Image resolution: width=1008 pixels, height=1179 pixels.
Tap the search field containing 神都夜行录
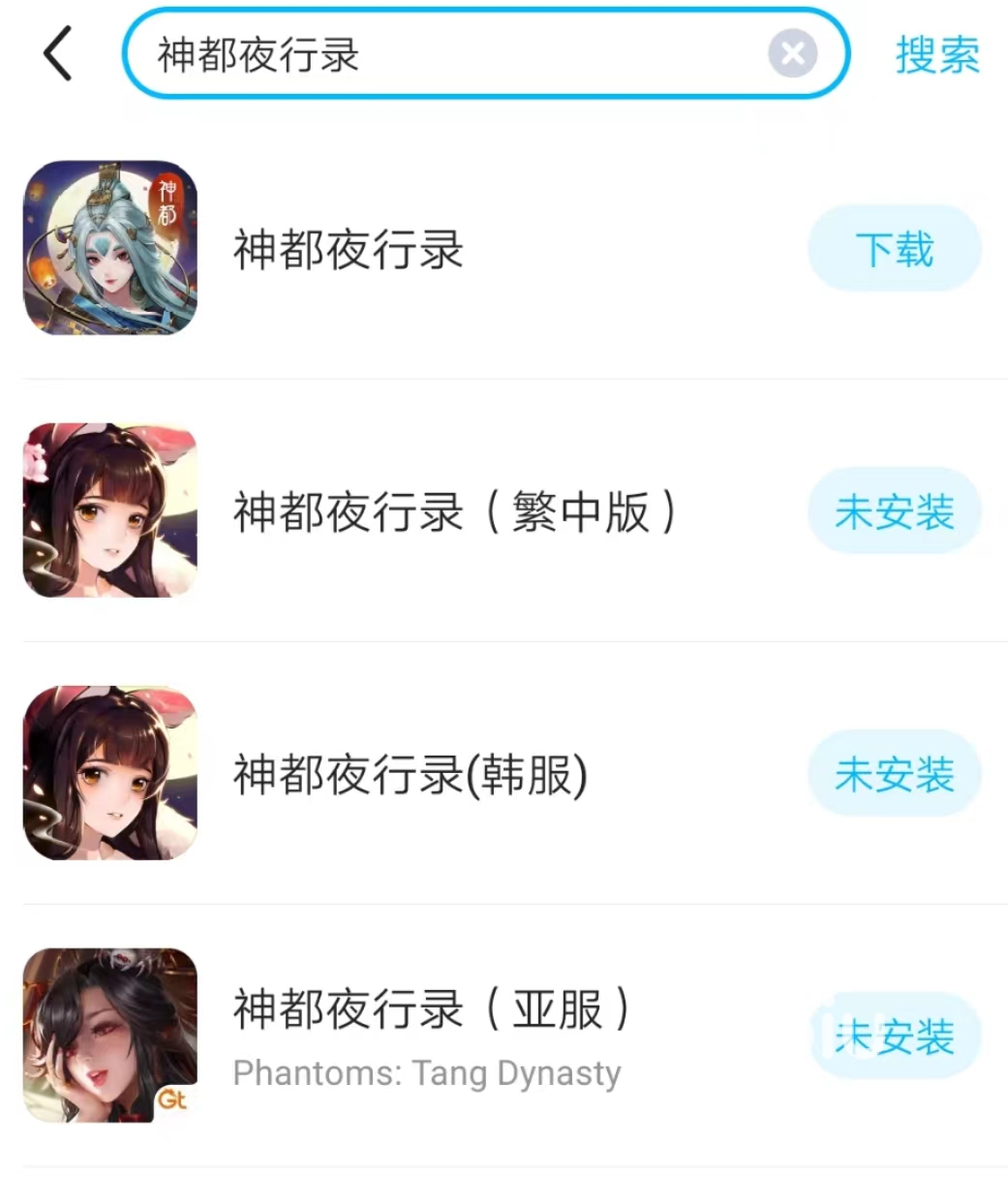coord(445,54)
